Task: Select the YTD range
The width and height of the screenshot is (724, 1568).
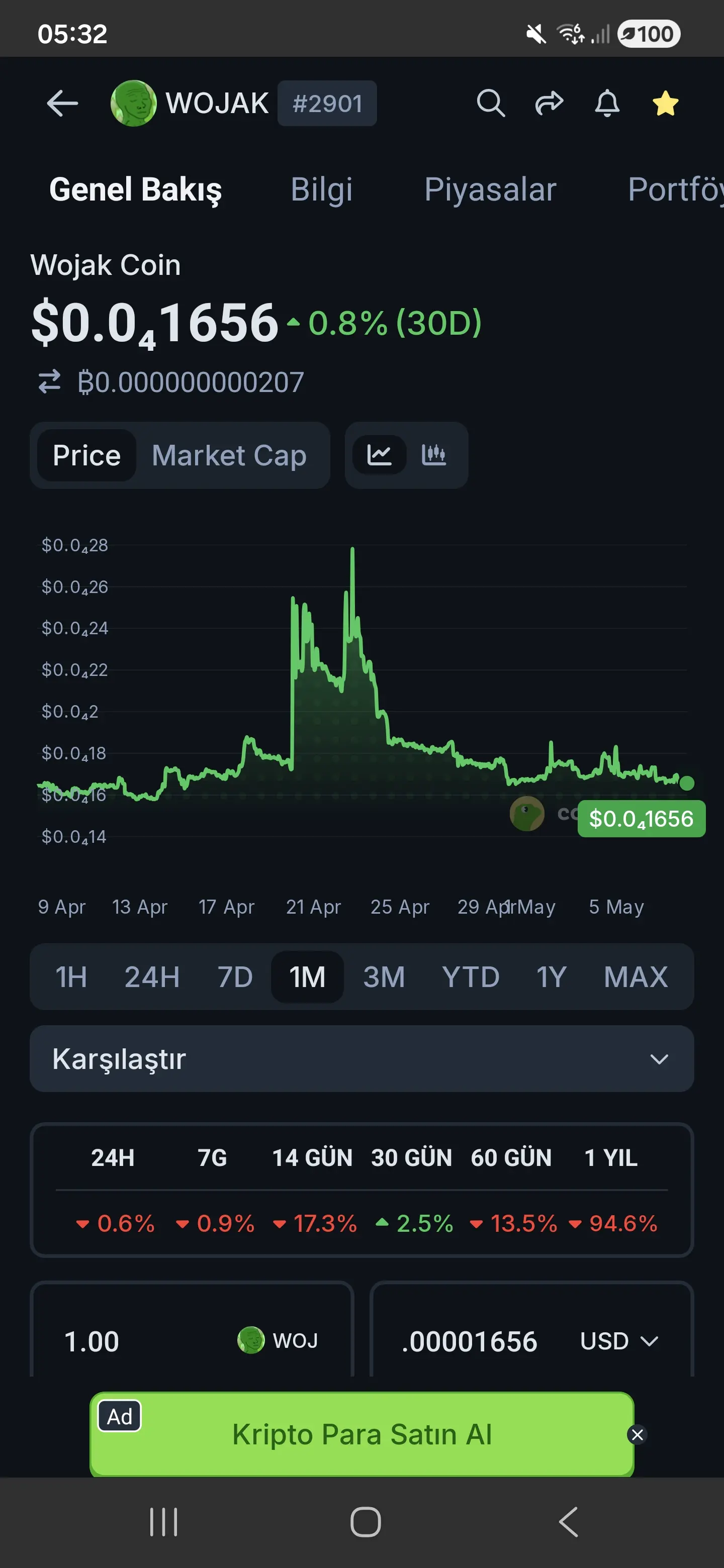Action: pos(471,977)
